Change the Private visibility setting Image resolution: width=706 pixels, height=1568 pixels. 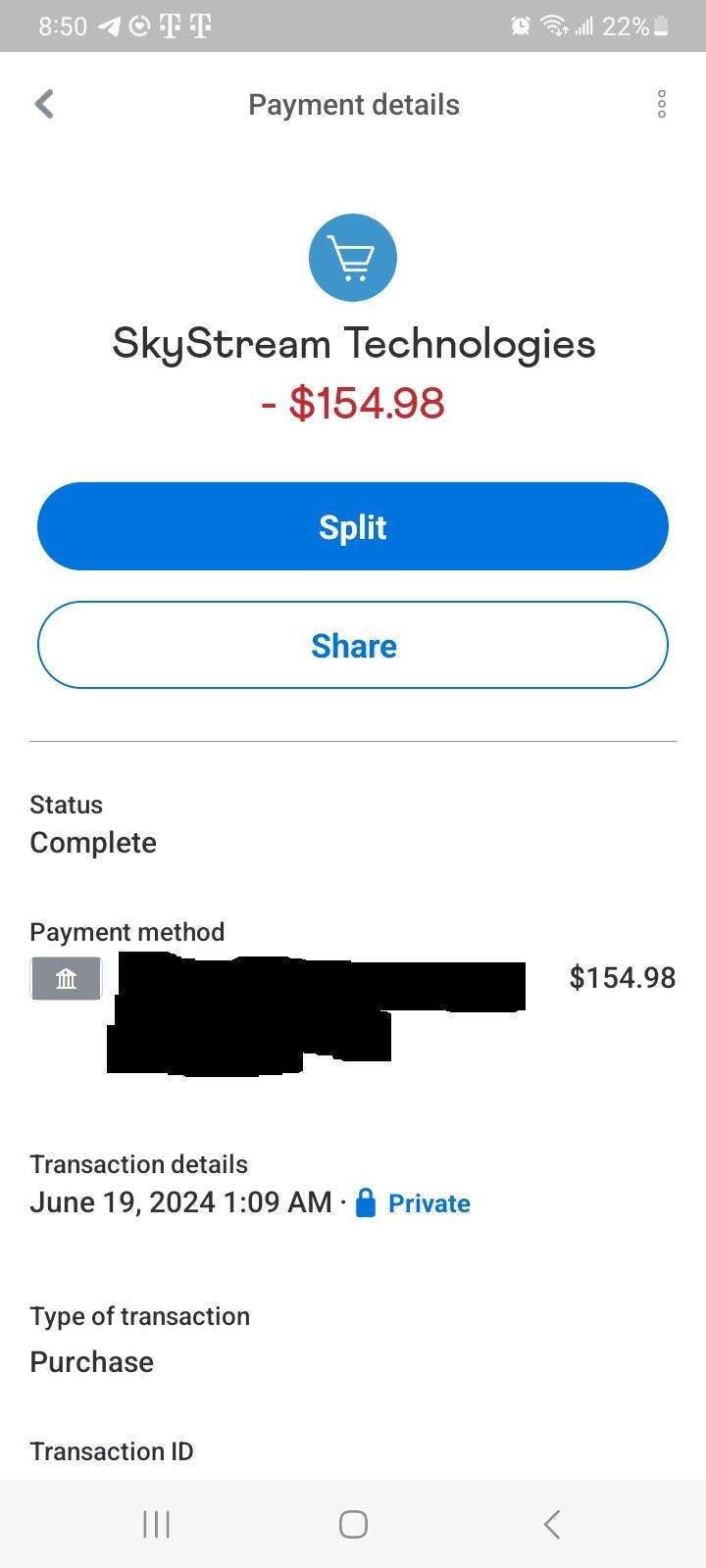413,1203
